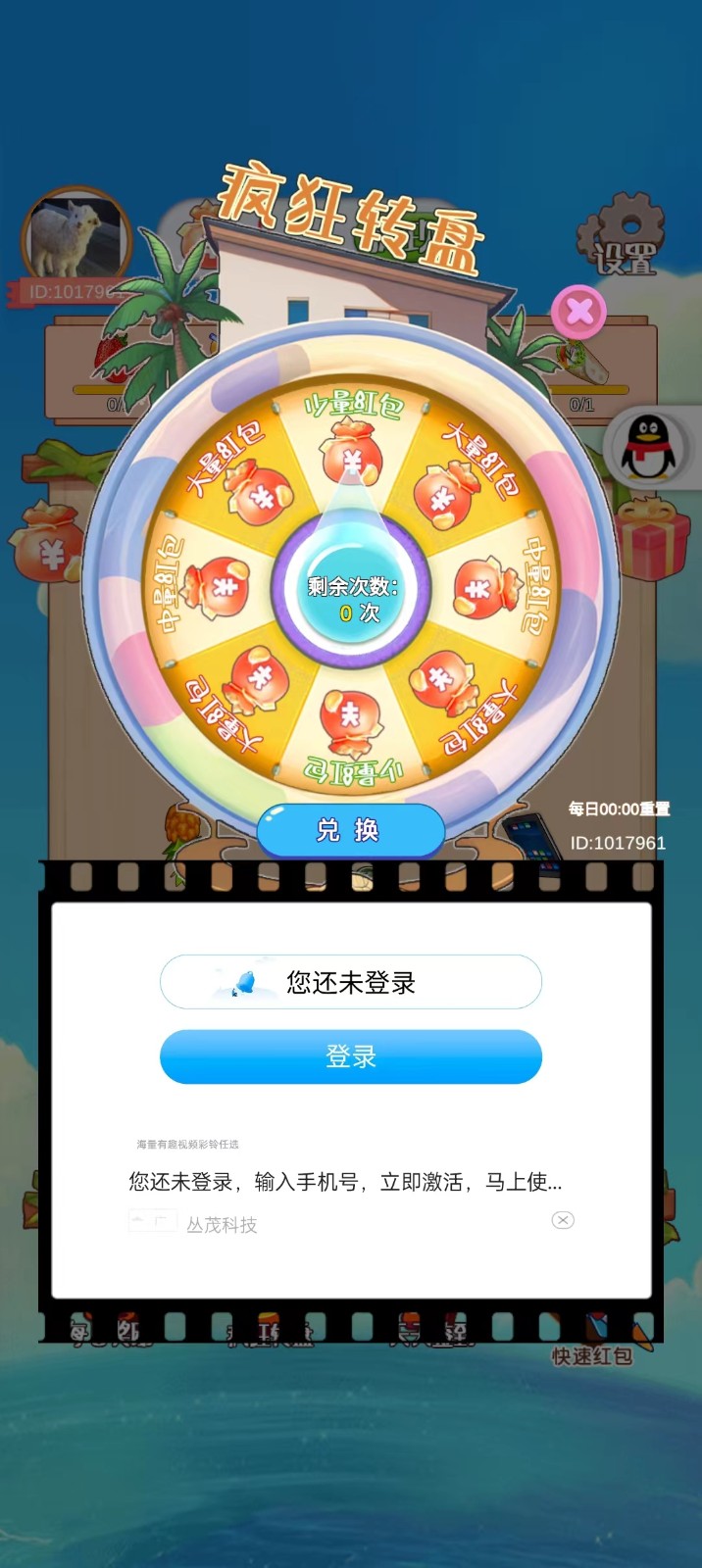Screen dimensions: 702x1568
Task: Close the crazy spin wheel popup
Action: (579, 313)
